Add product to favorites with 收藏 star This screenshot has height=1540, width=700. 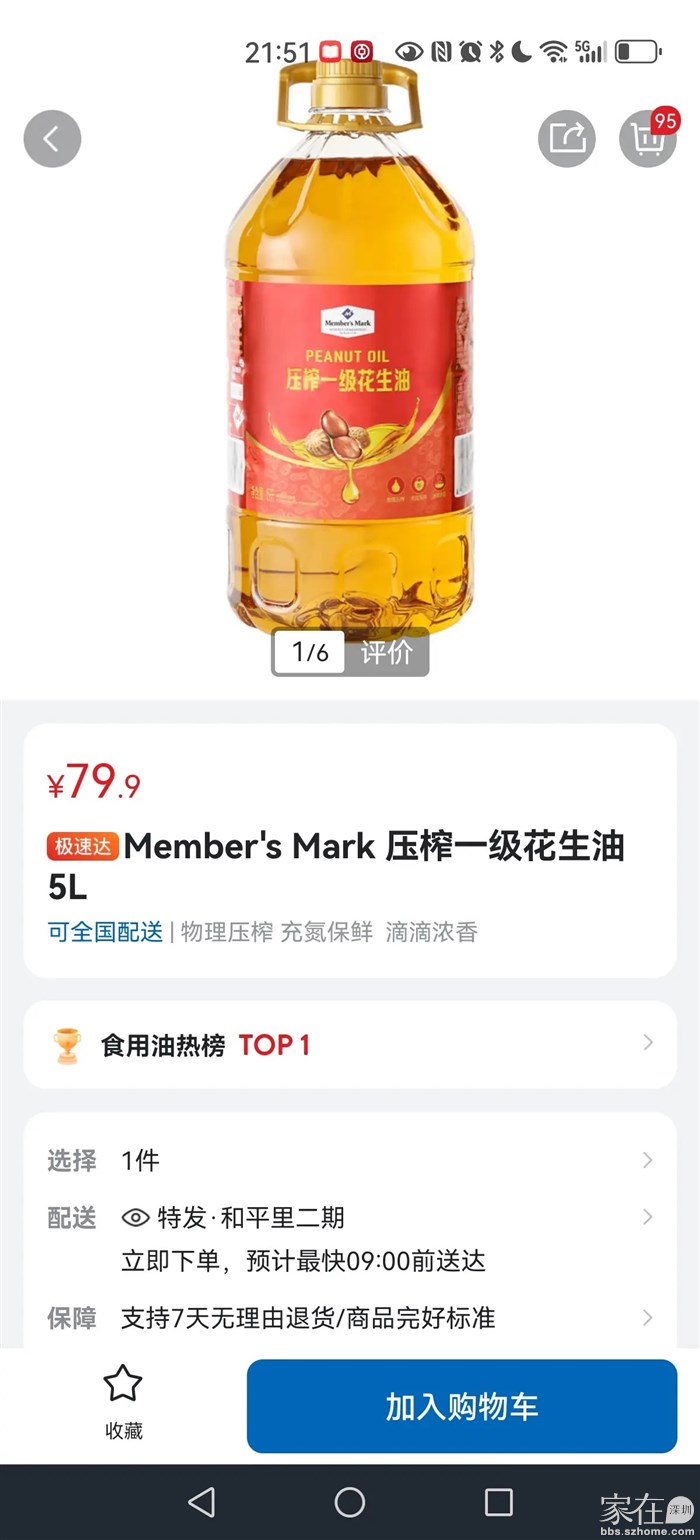(124, 1401)
